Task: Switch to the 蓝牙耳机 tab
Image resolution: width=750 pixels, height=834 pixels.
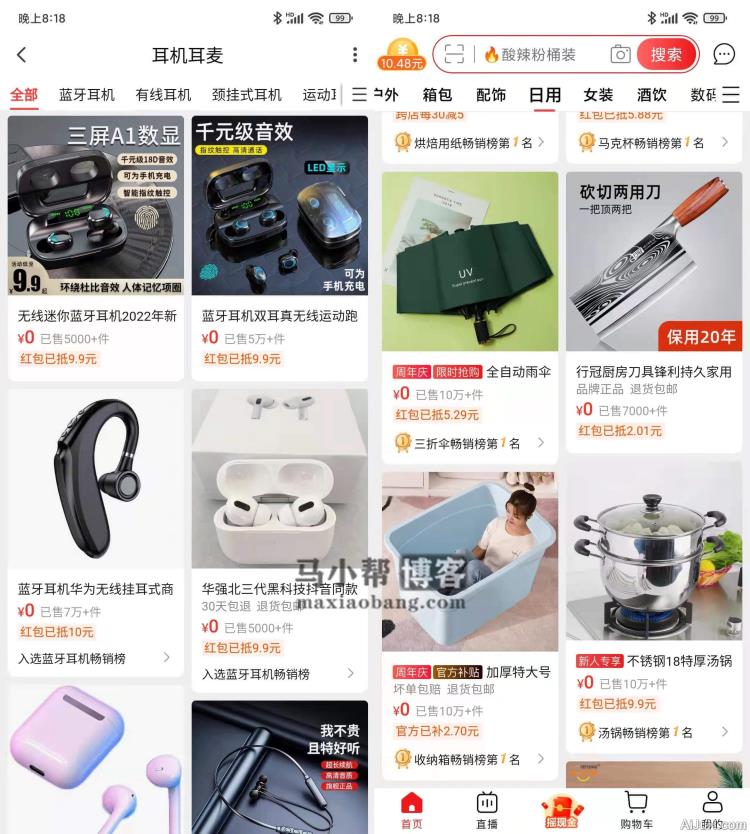Action: [x=87, y=95]
